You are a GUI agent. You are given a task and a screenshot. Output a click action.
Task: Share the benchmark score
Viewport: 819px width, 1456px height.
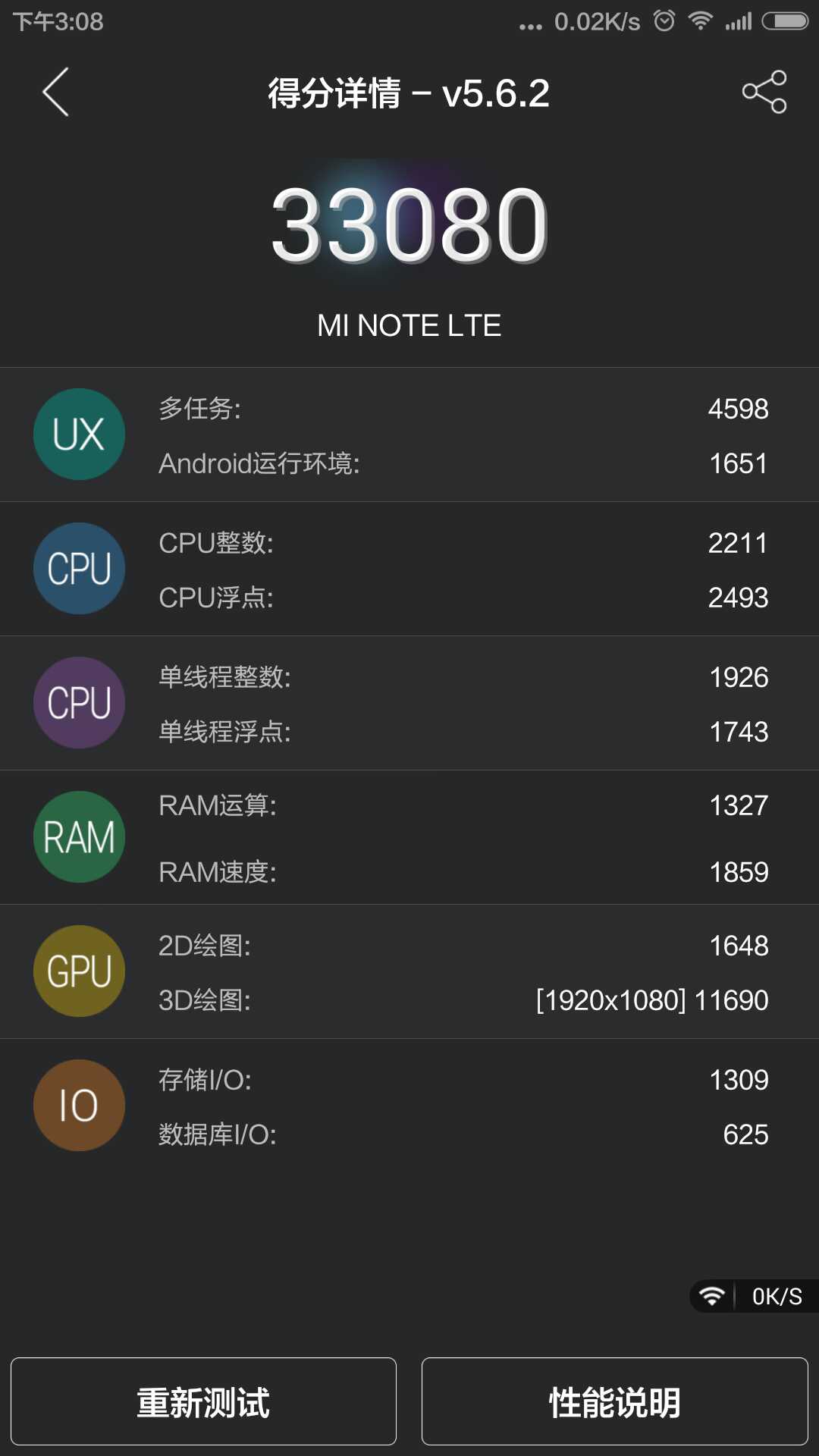764,92
